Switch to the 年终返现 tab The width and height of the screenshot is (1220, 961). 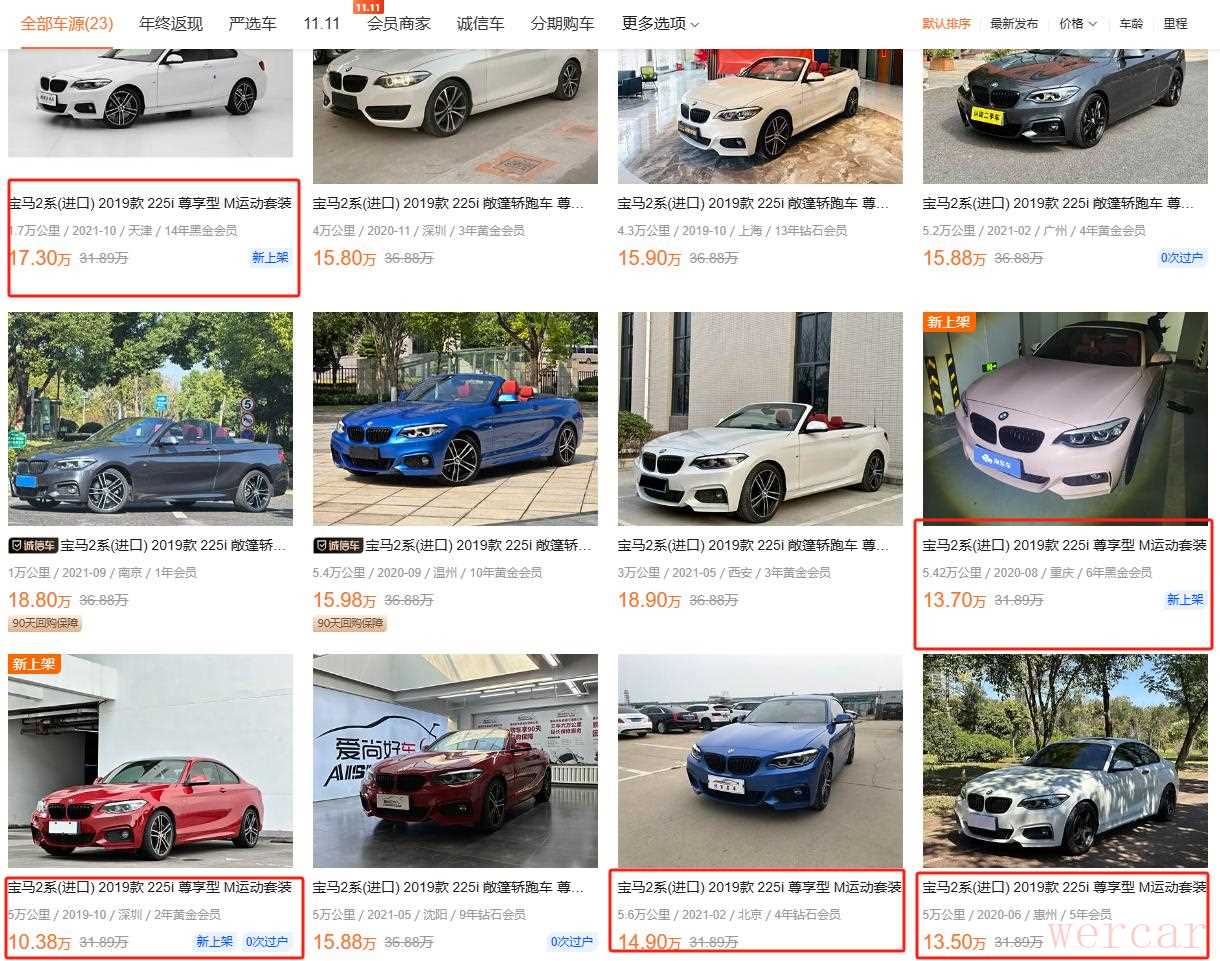pos(170,23)
